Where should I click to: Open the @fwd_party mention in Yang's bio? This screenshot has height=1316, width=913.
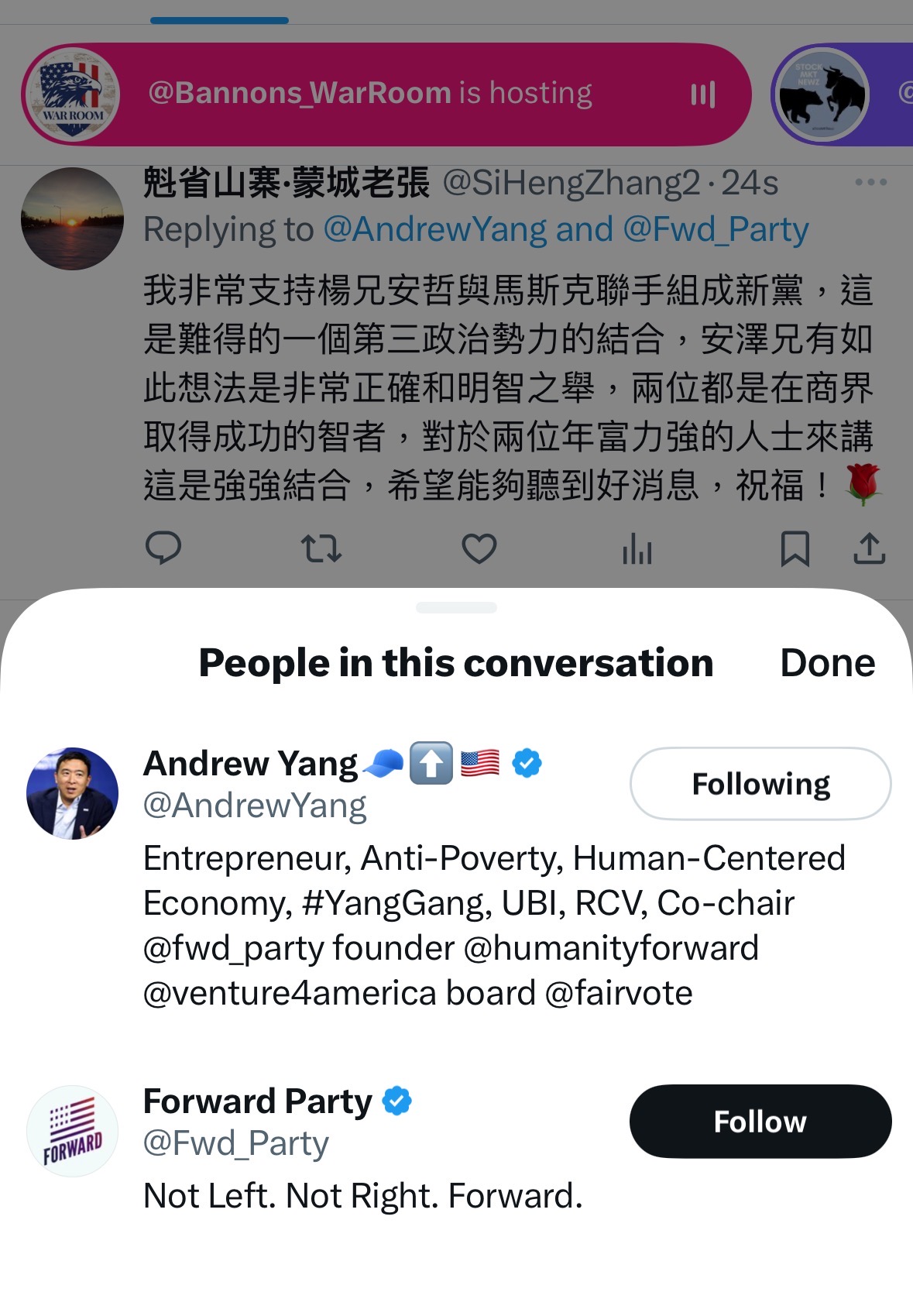[233, 949]
